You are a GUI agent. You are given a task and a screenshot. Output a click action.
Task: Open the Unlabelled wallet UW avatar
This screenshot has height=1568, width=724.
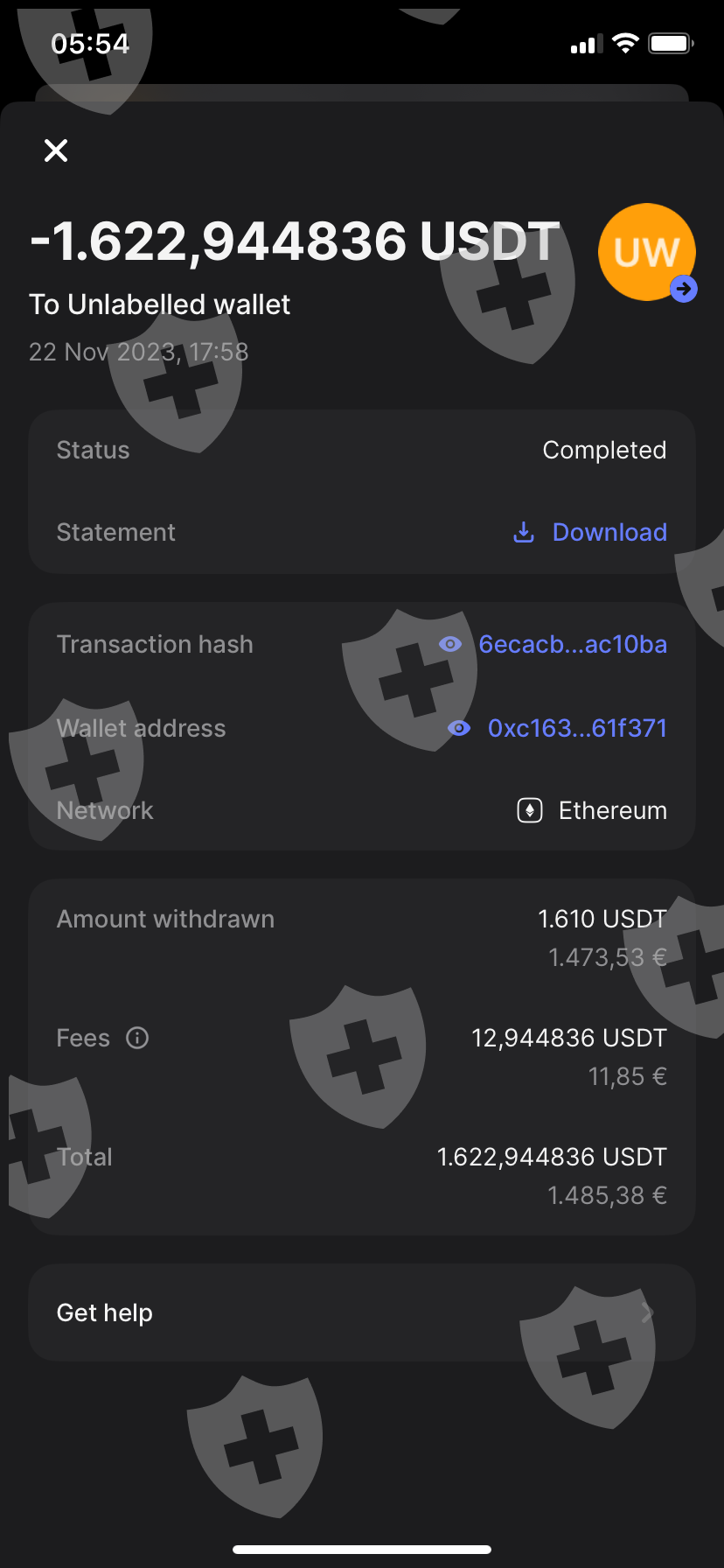[647, 253]
